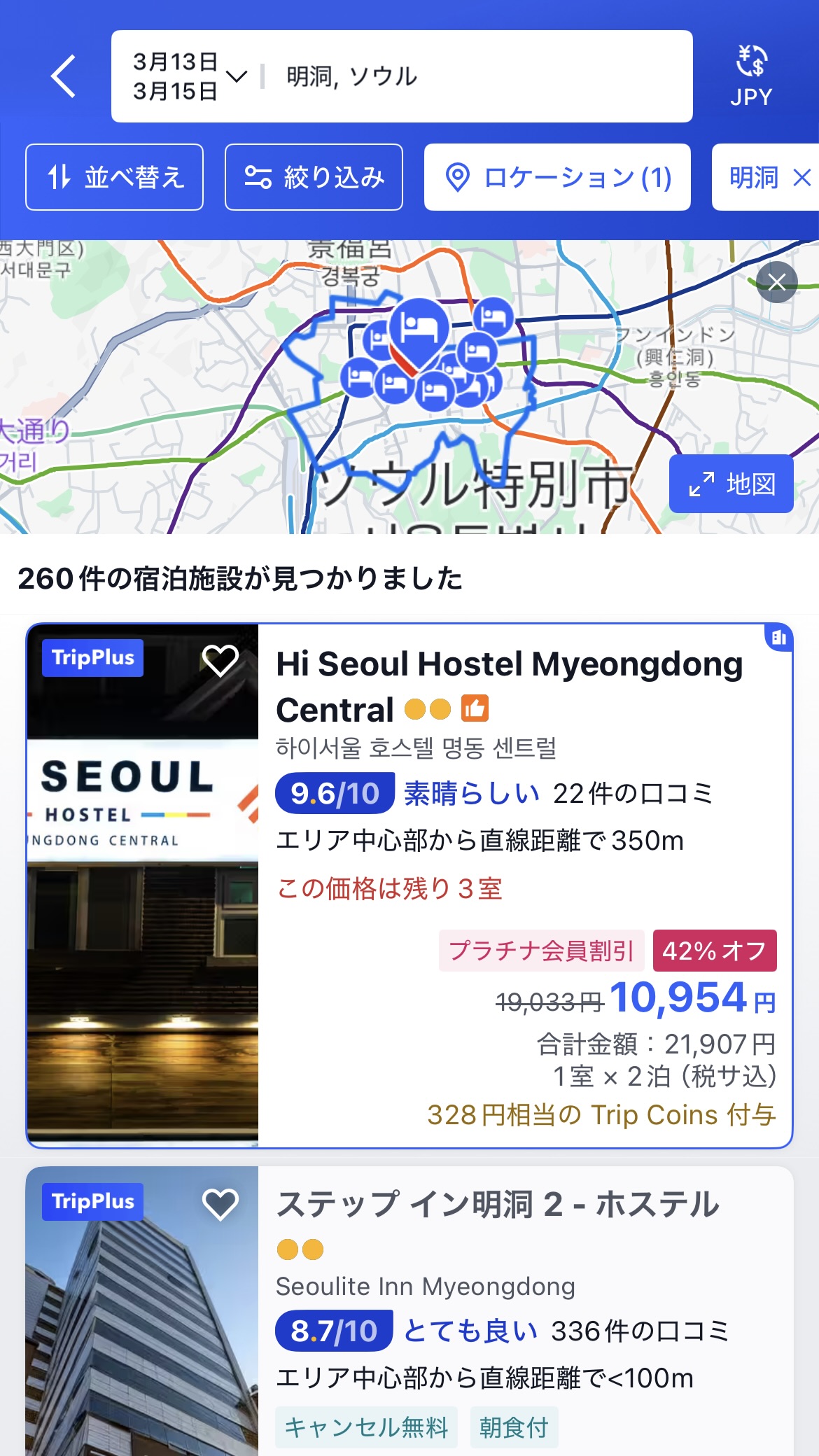Close the map preview
The width and height of the screenshot is (819, 1456).
point(776,282)
